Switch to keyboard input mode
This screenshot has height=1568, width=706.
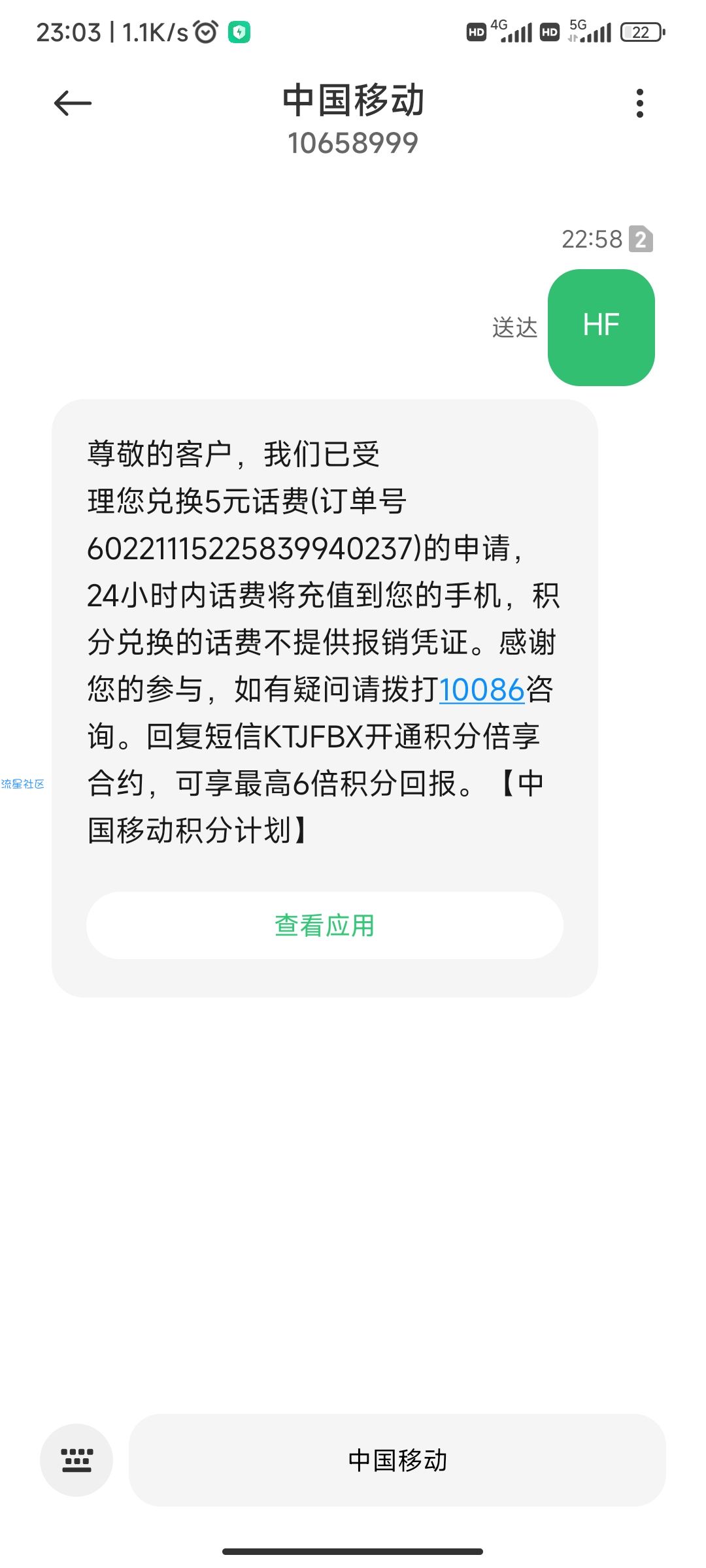[x=76, y=1460]
